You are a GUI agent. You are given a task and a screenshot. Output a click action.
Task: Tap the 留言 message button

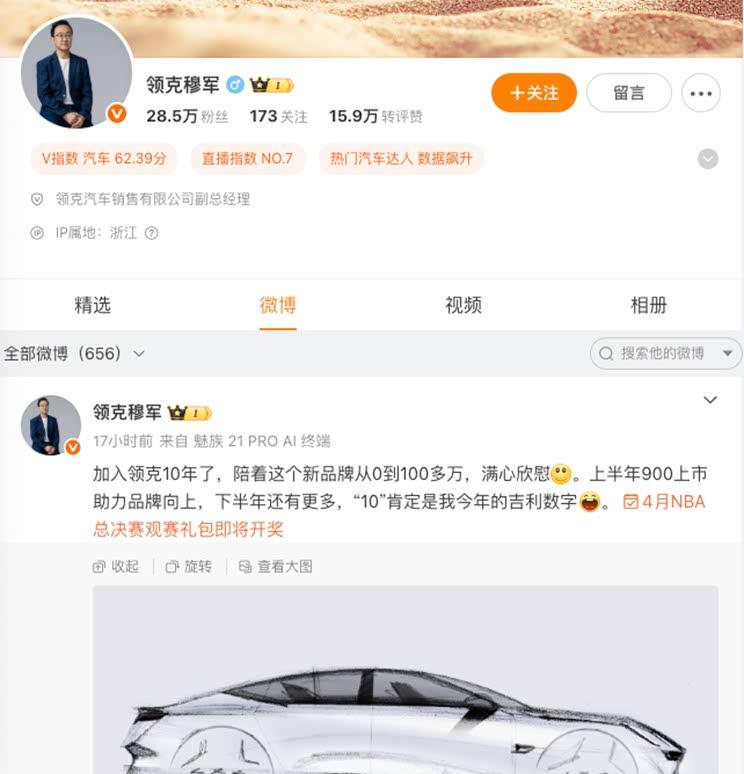tap(629, 93)
